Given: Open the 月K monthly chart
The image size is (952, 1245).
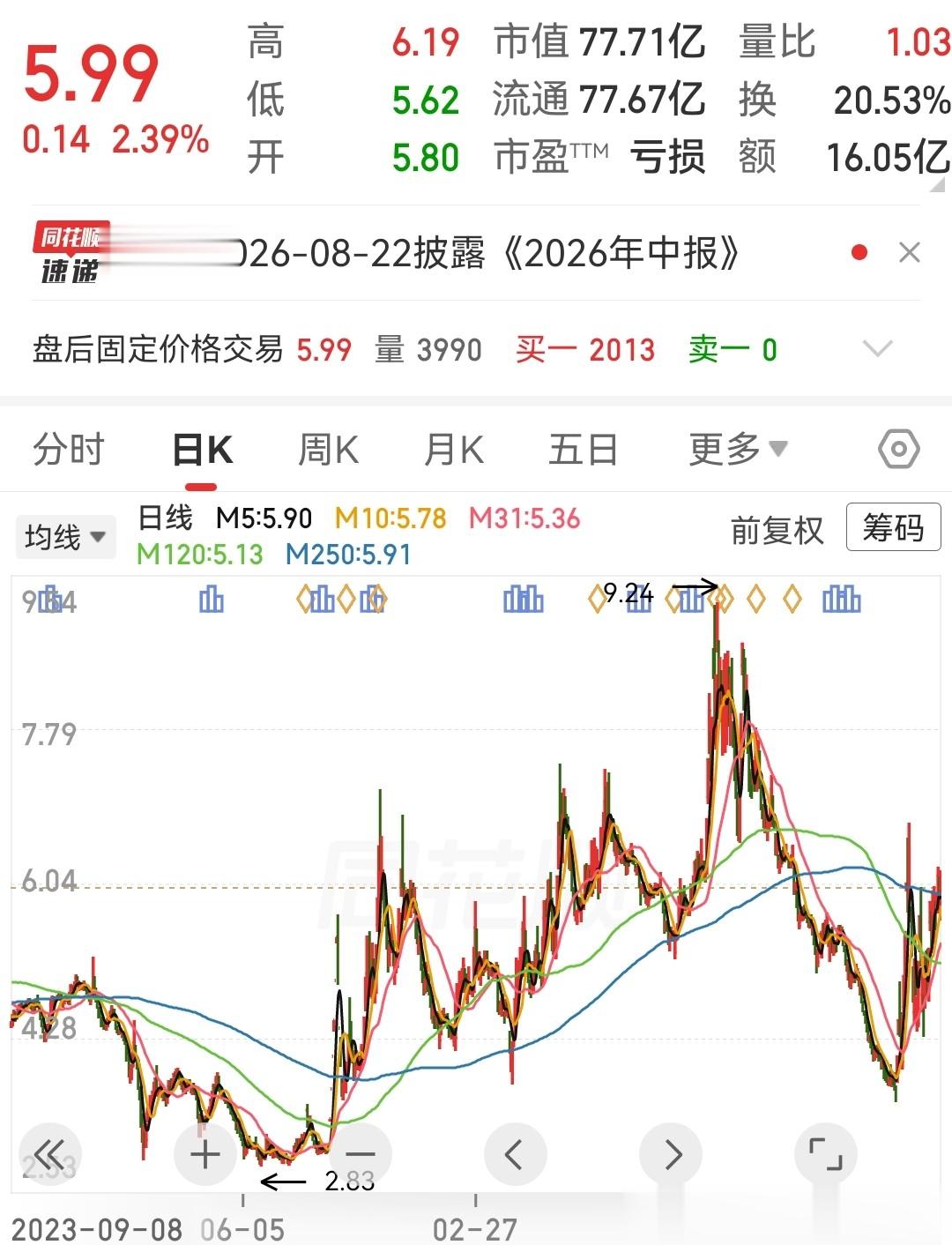Looking at the screenshot, I should (454, 450).
